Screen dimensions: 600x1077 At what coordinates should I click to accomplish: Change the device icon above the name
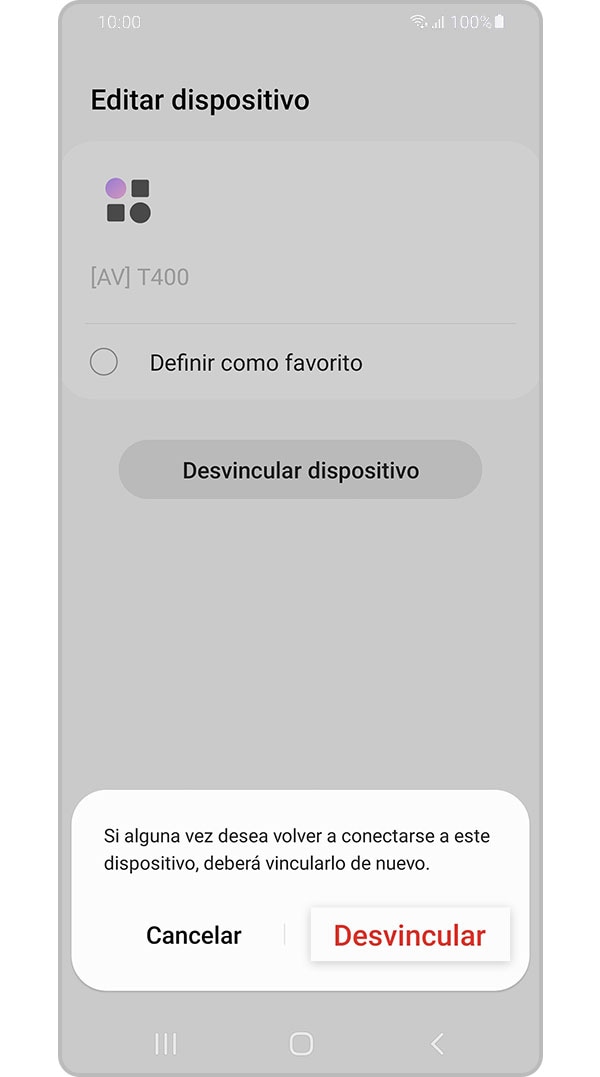pos(128,201)
